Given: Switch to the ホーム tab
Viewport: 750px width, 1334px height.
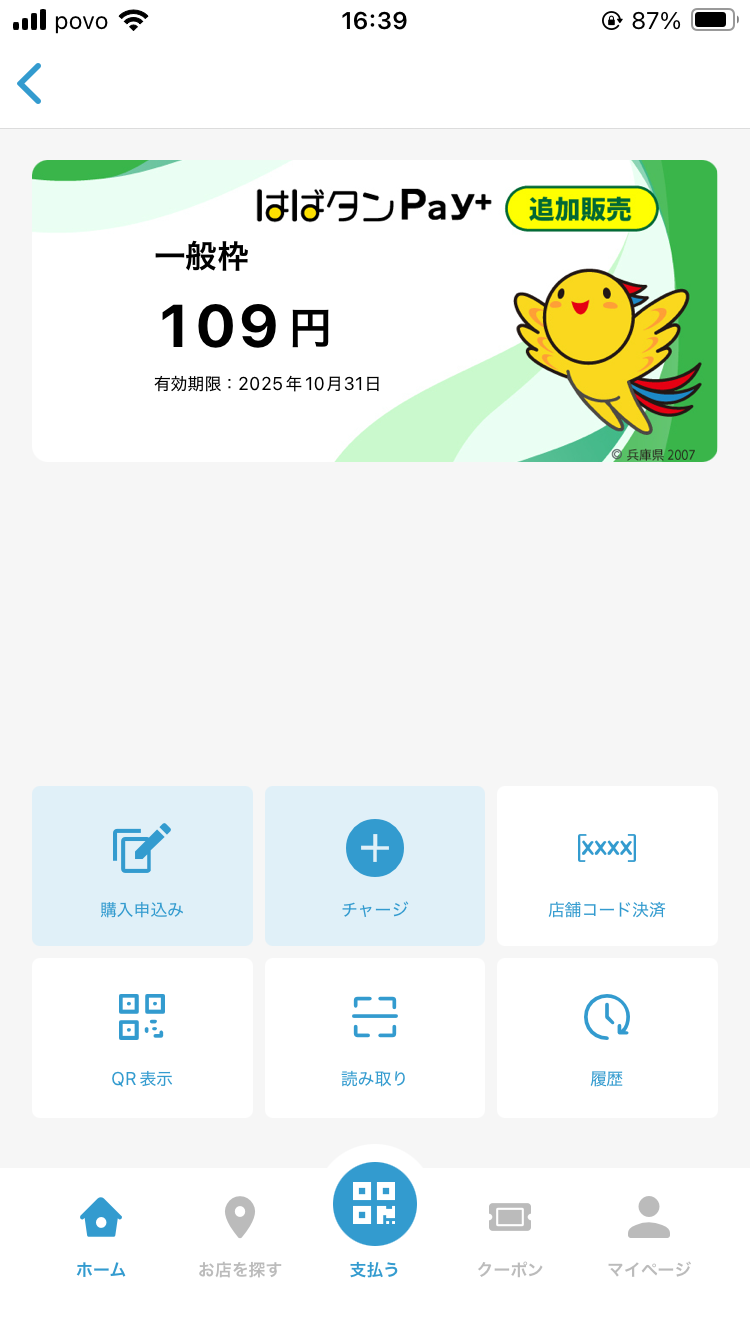Looking at the screenshot, I should (101, 1236).
